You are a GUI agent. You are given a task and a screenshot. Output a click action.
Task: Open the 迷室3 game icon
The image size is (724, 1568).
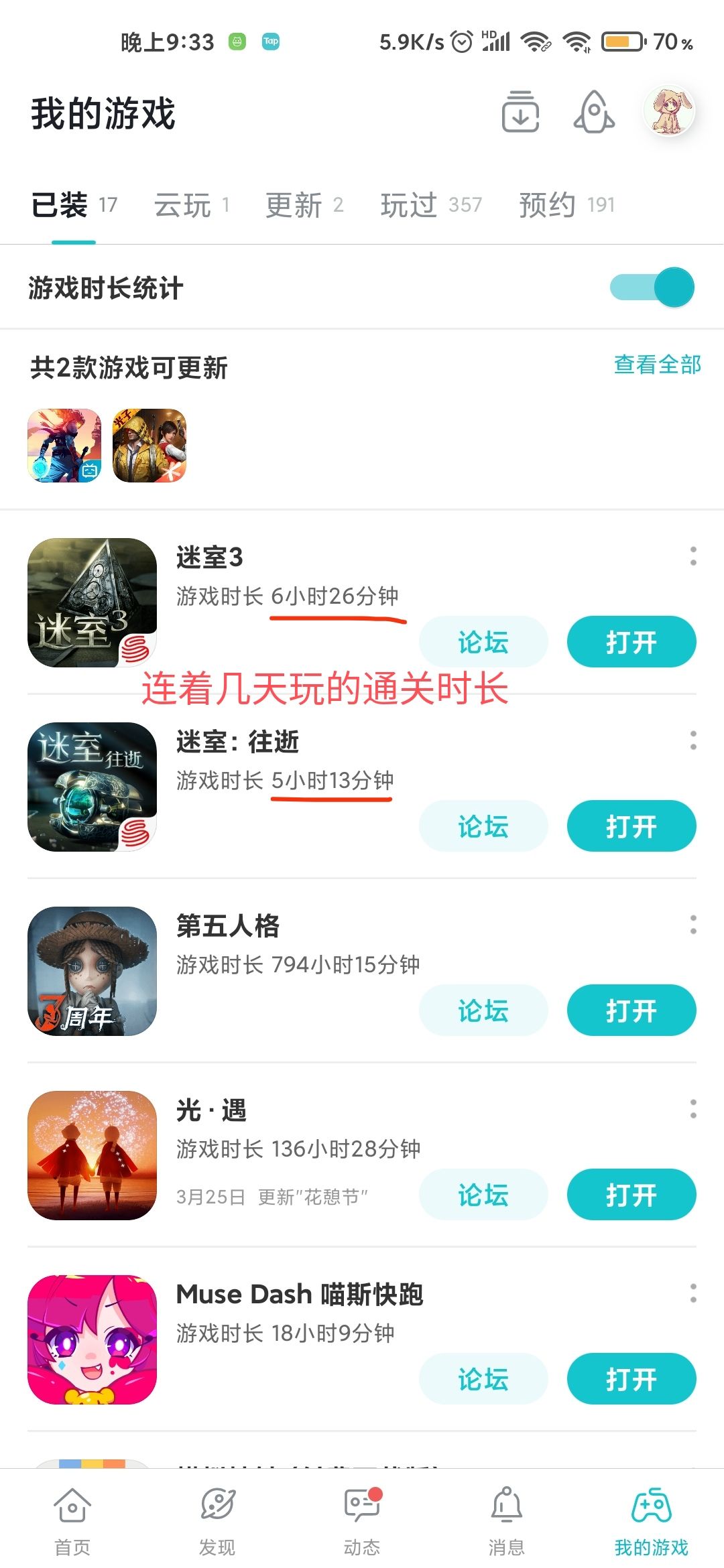[91, 601]
